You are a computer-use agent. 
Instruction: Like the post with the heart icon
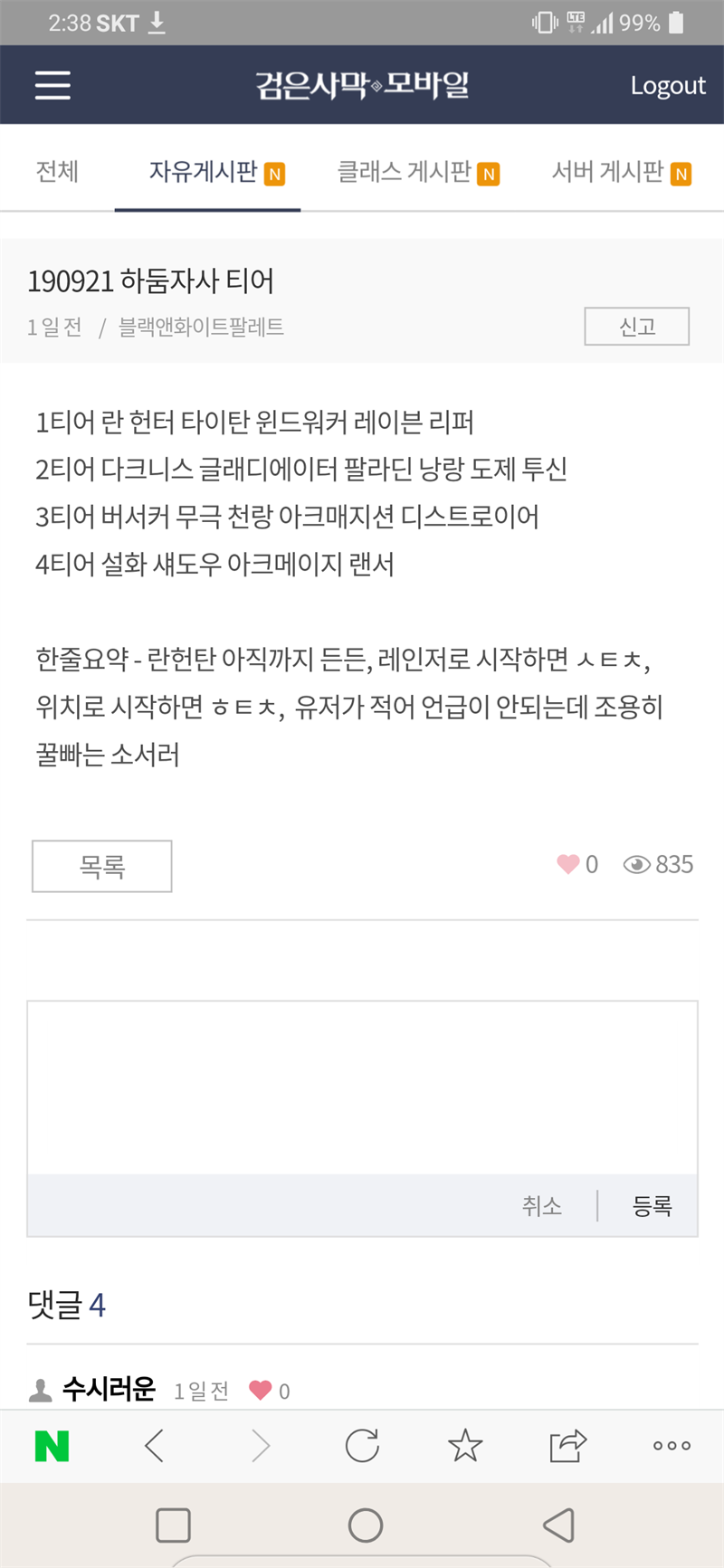click(568, 864)
